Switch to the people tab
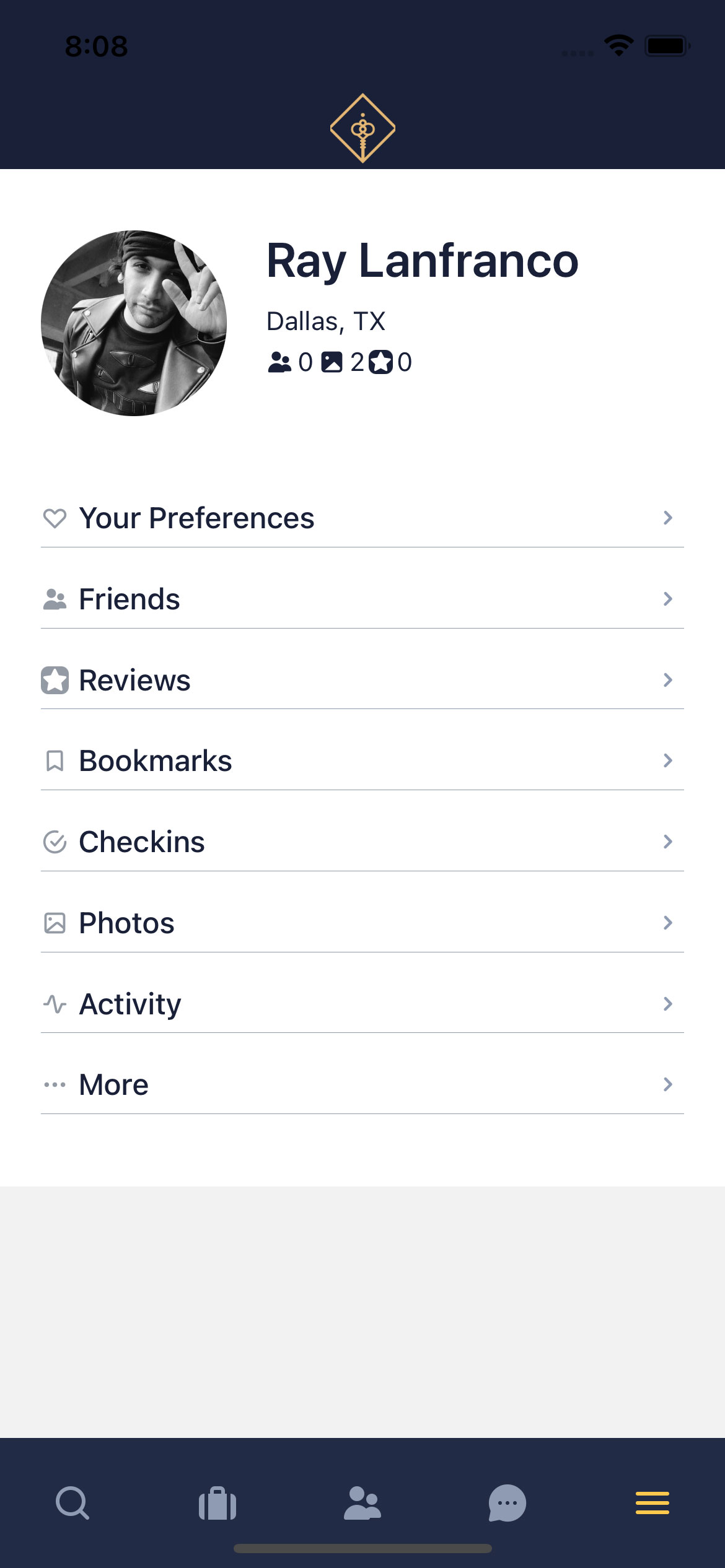Viewport: 725px width, 1568px height. click(x=362, y=1503)
